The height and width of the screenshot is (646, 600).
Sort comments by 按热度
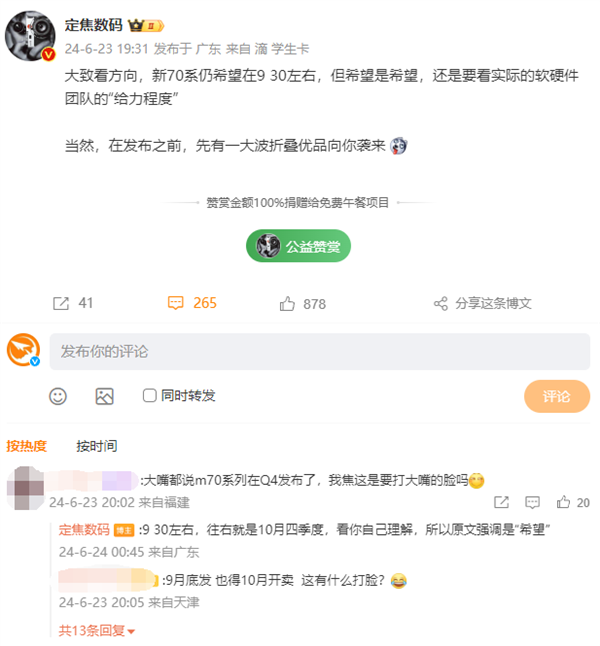[x=27, y=446]
